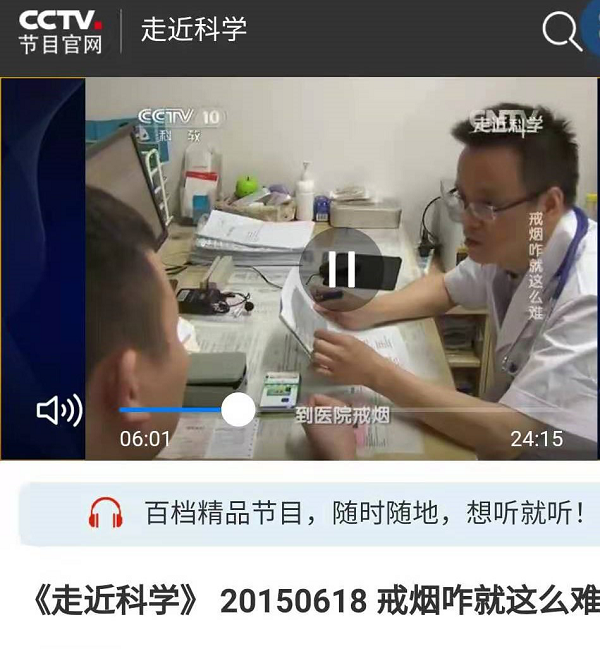Pause the video playback
The width and height of the screenshot is (600, 649).
(341, 268)
